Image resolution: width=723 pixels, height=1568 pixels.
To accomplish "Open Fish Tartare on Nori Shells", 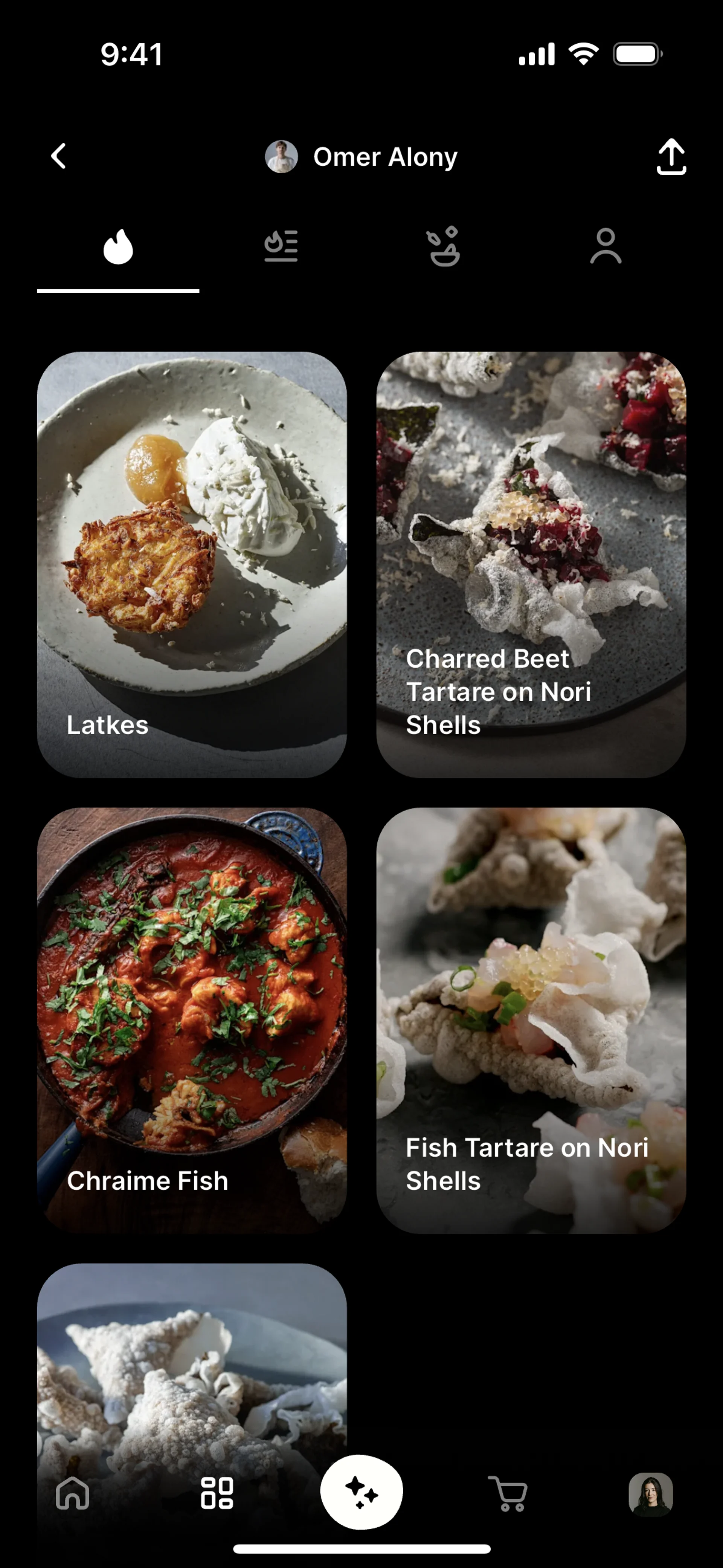I will 531,1020.
